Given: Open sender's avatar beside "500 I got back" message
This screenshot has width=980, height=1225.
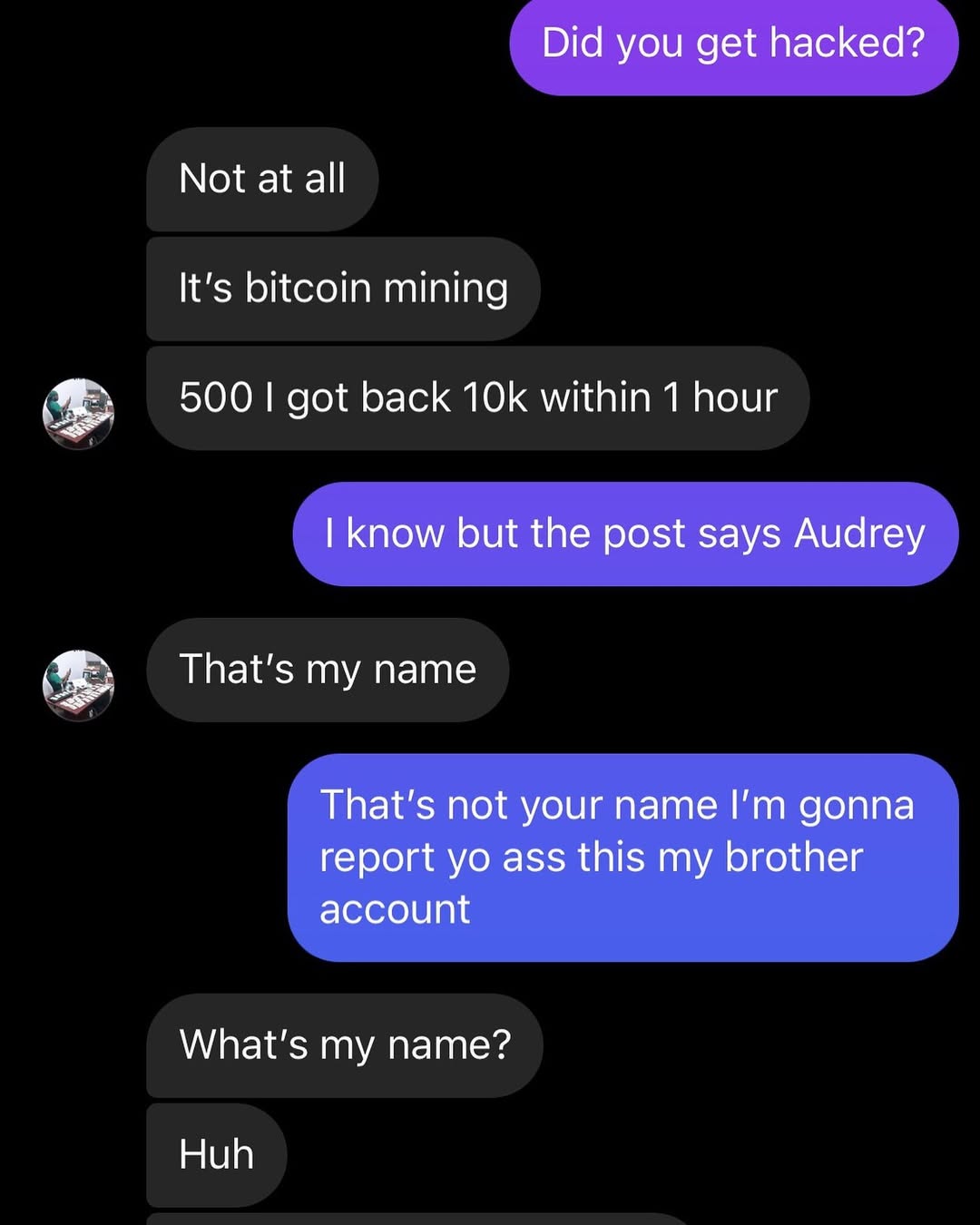Looking at the screenshot, I should coord(79,414).
